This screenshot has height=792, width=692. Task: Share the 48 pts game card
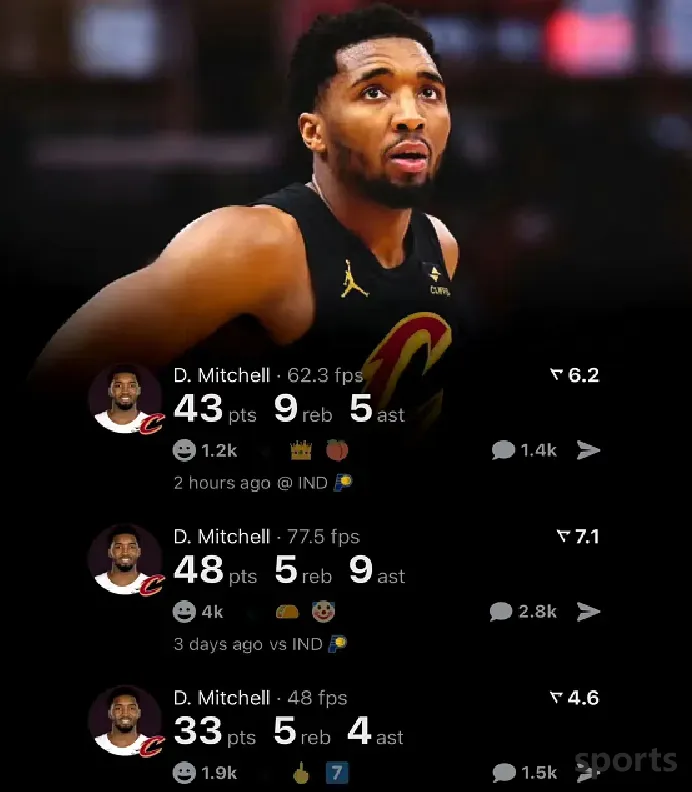tap(589, 611)
